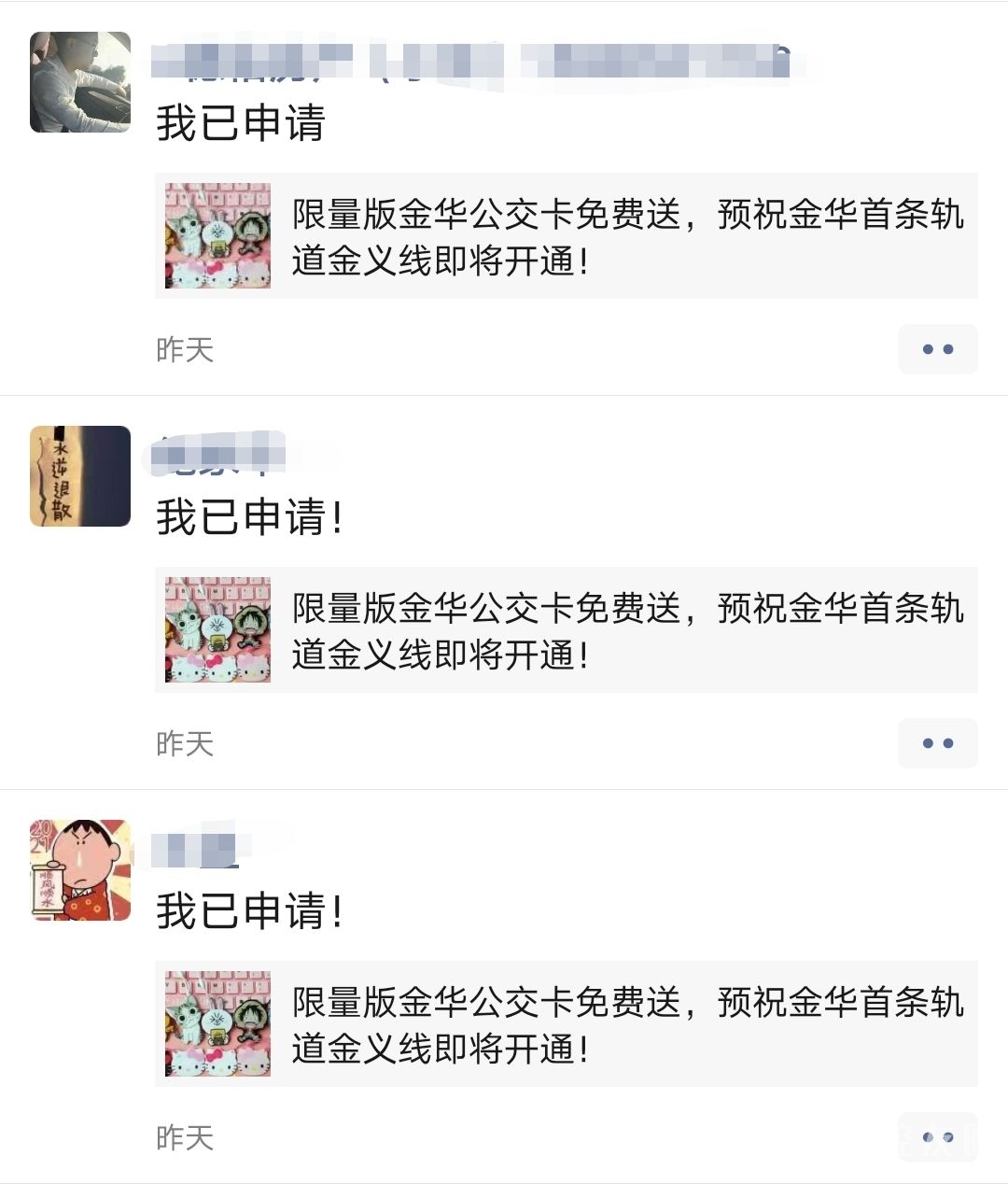Open the link card in the cartoon boy's post
1008x1184 pixels.
[x=567, y=1024]
